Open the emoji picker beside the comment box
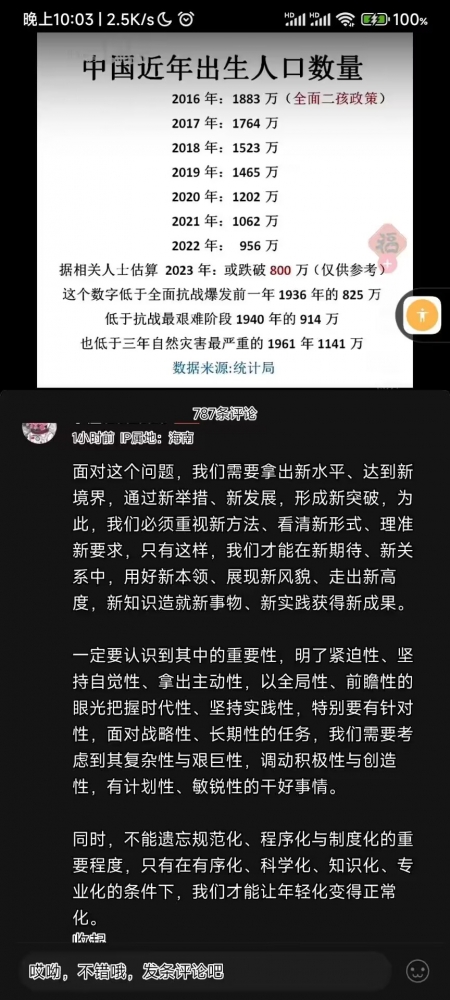Image resolution: width=450 pixels, height=1000 pixels. [x=417, y=971]
